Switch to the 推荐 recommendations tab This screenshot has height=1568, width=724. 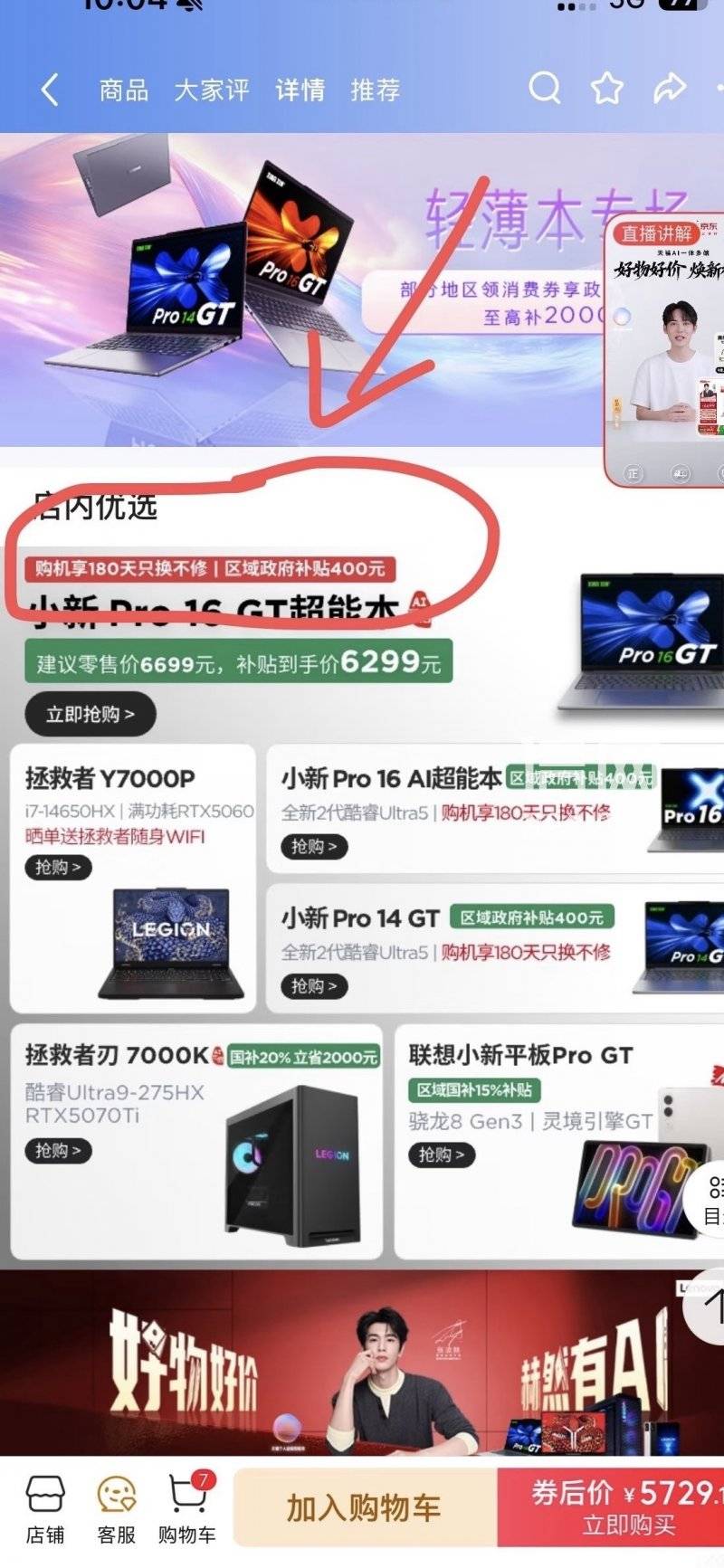coord(374,90)
